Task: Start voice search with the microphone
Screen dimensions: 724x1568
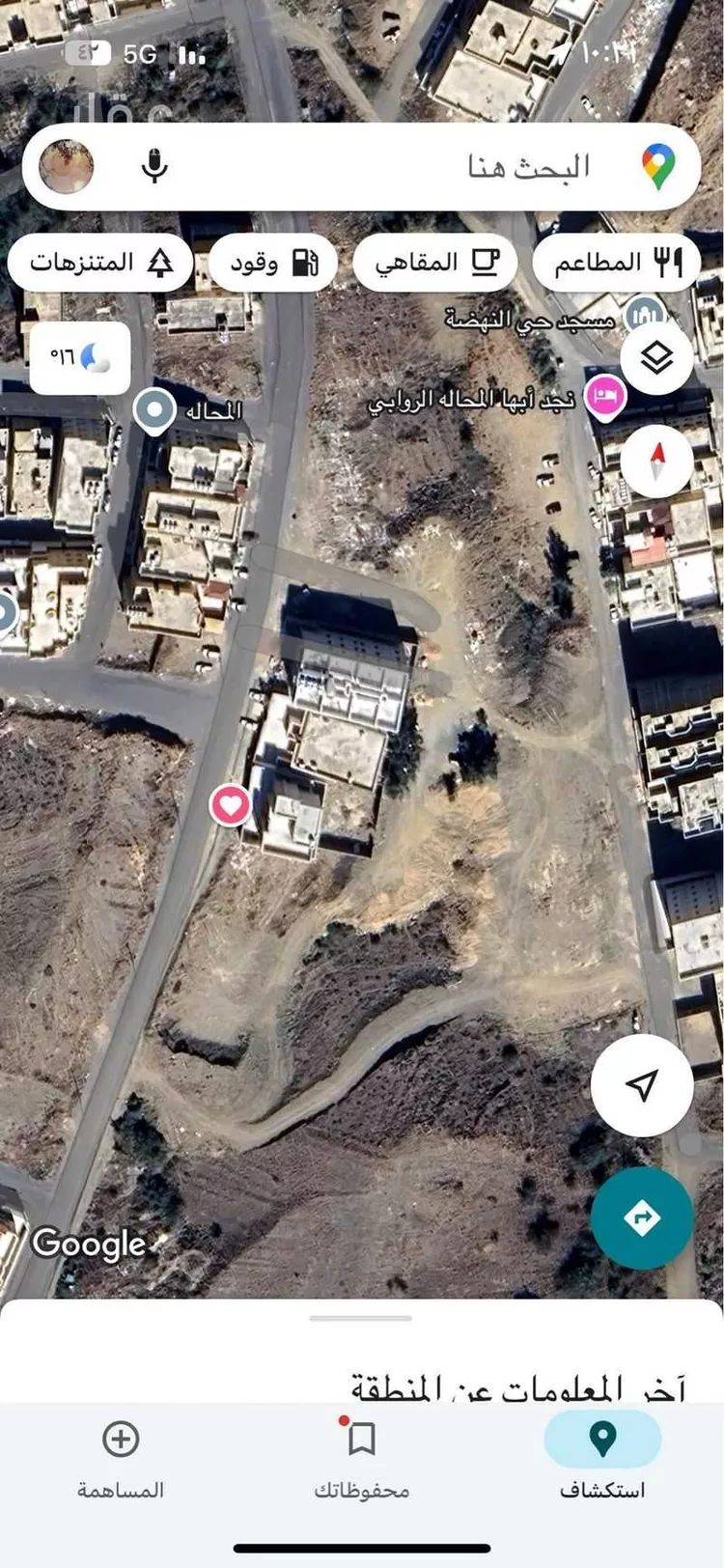Action: click(x=154, y=166)
